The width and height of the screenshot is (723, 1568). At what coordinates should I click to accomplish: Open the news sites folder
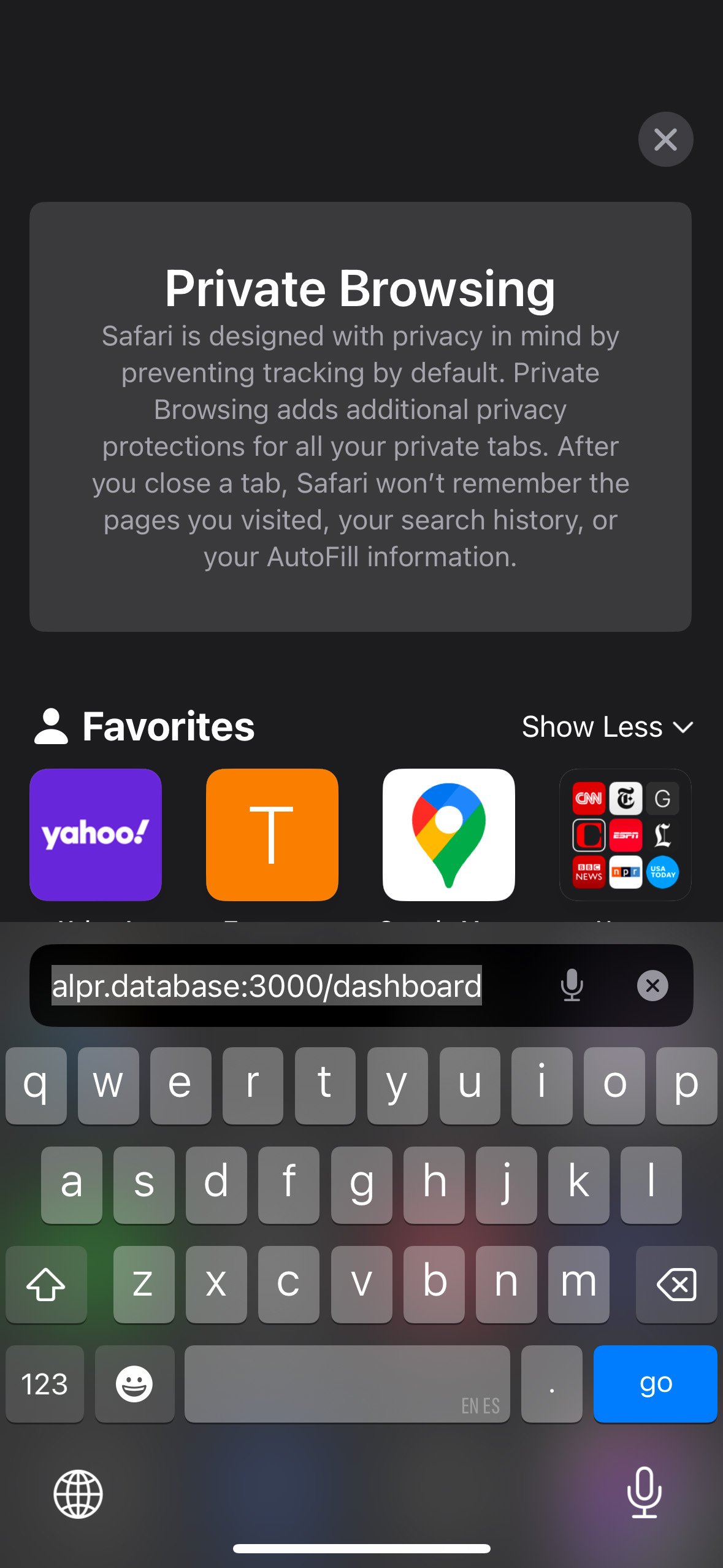pos(625,834)
